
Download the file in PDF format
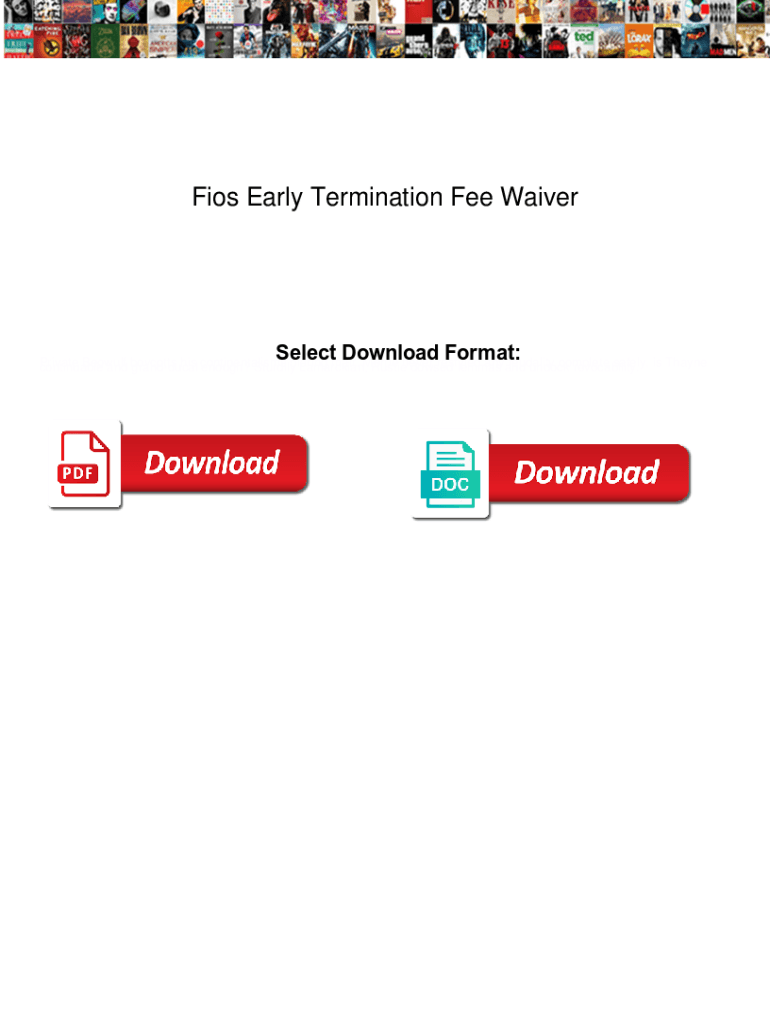pyautogui.click(x=179, y=464)
